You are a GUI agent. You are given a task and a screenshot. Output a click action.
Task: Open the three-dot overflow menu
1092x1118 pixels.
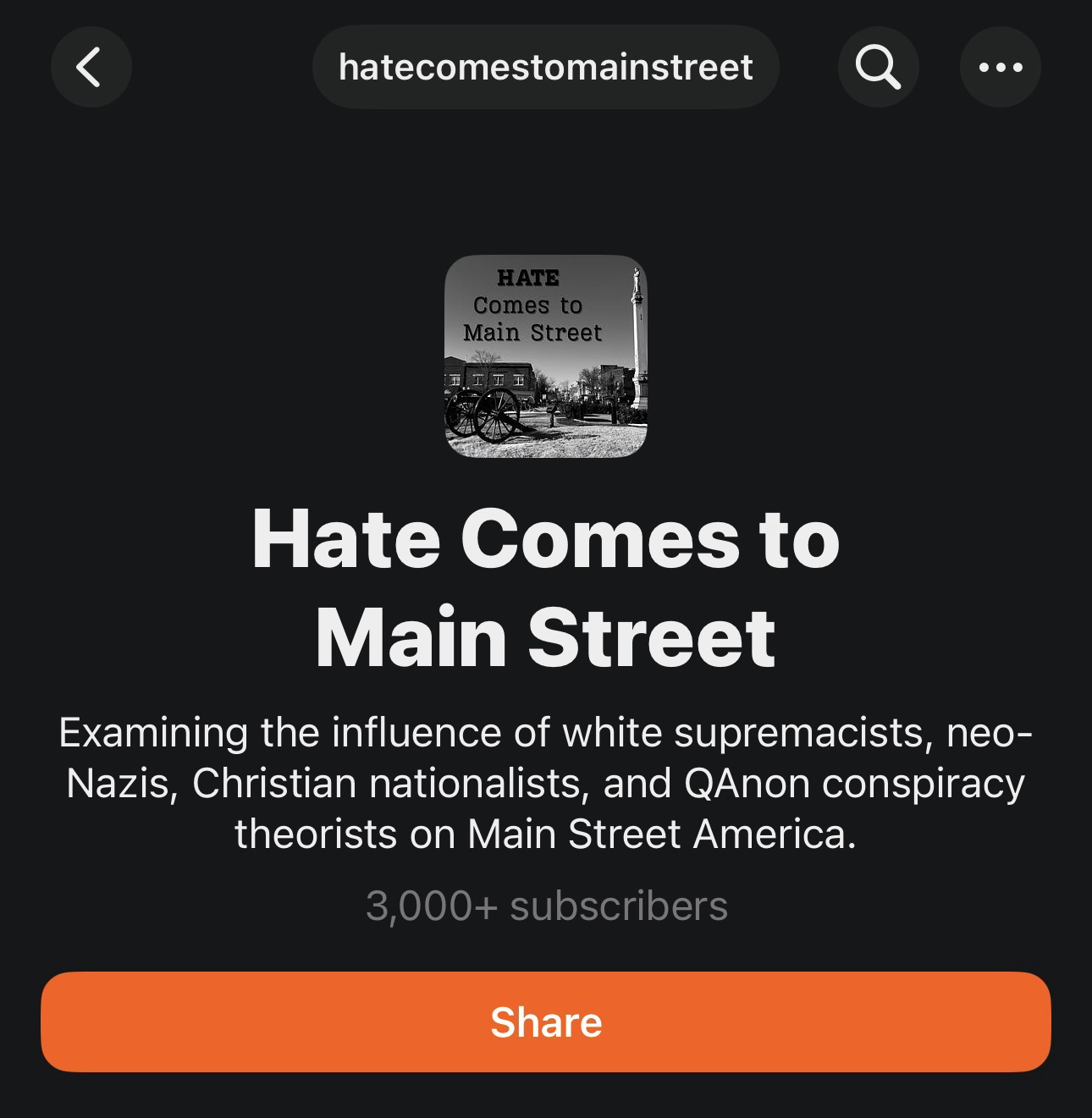click(x=1000, y=67)
